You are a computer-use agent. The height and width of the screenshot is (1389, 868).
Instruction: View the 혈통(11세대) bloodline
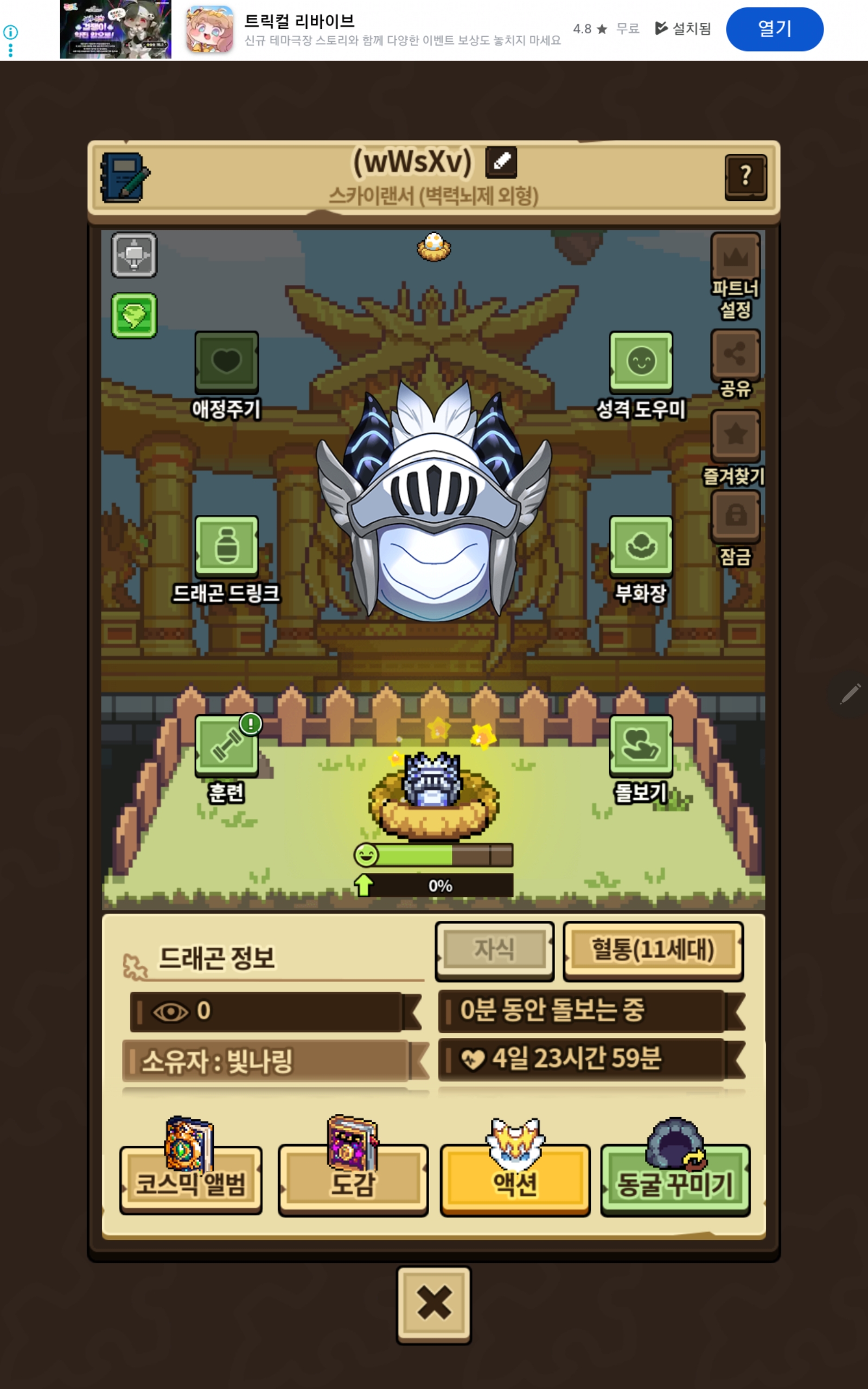point(653,950)
